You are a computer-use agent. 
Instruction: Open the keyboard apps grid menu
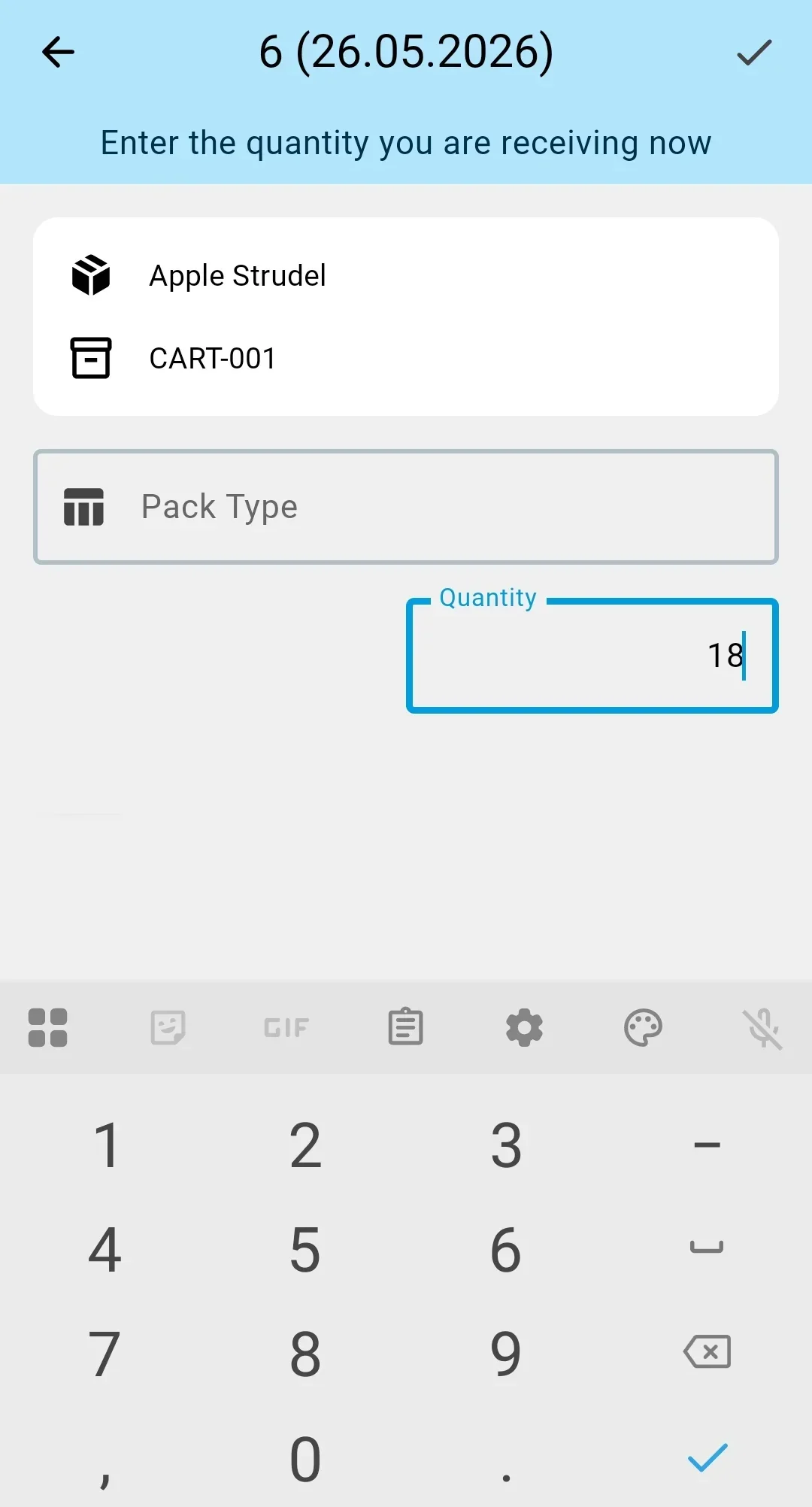click(47, 1027)
